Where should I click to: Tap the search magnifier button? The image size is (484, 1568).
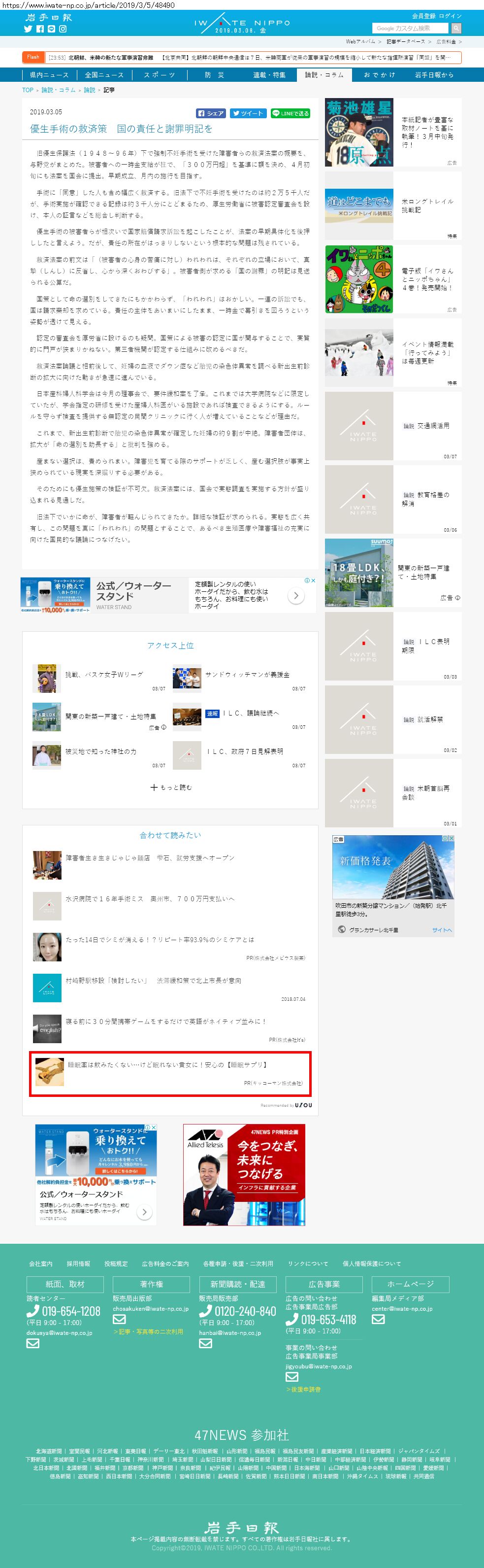pos(456,28)
